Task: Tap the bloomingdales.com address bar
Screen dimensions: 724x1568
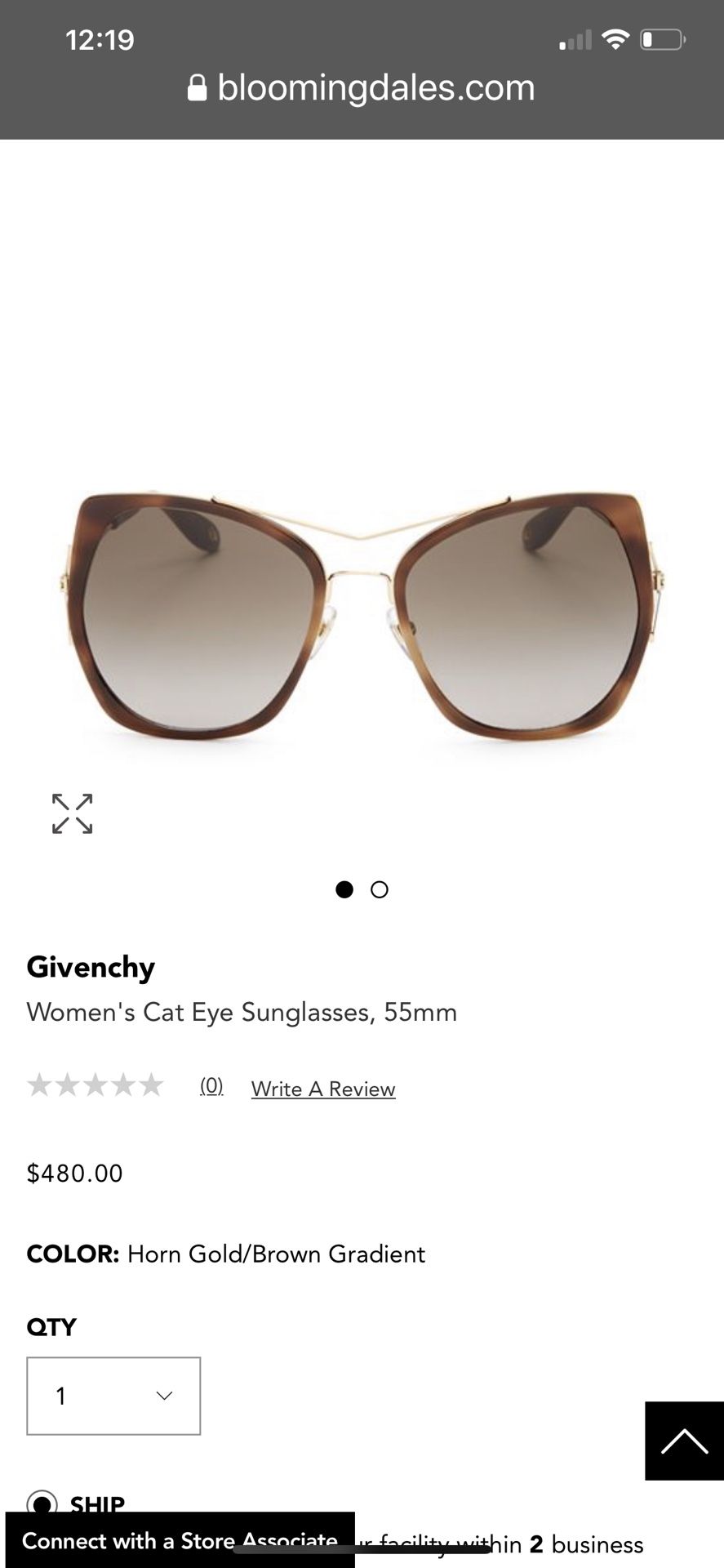Action: tap(362, 88)
